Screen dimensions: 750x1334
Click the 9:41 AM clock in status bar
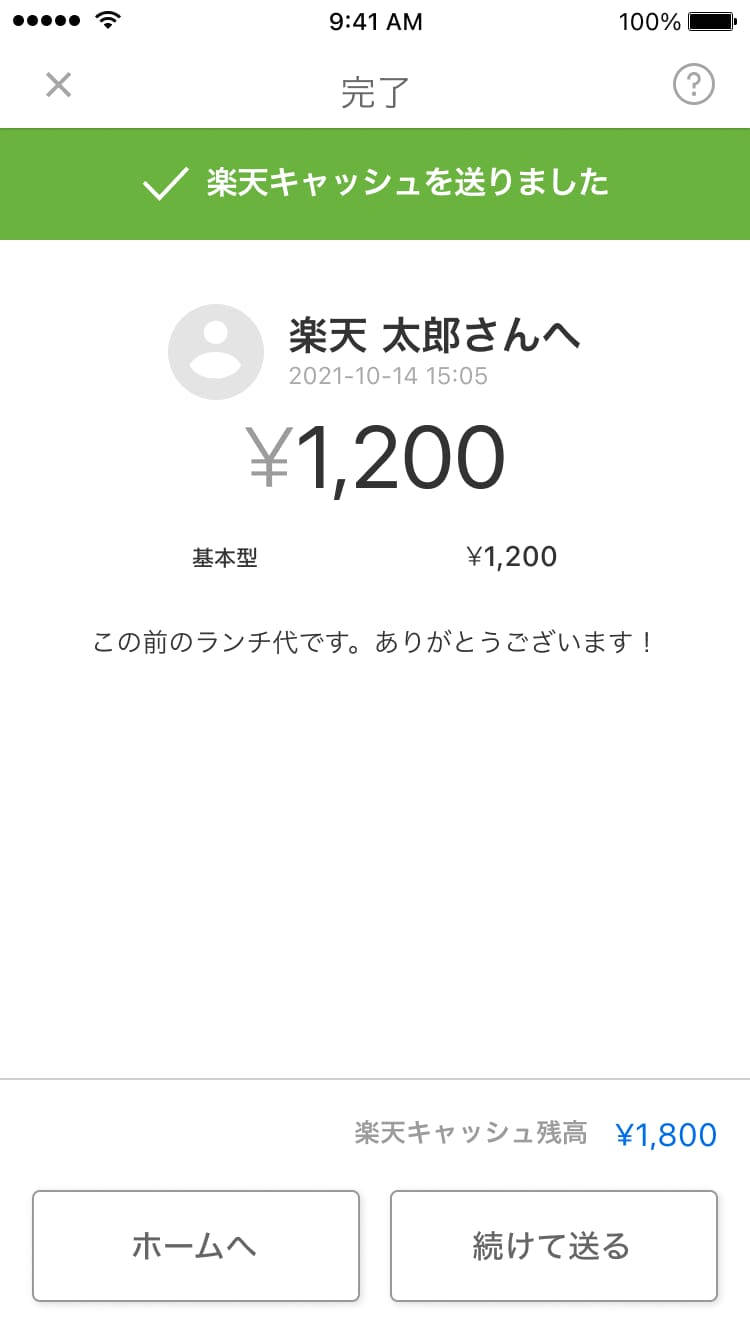click(375, 21)
